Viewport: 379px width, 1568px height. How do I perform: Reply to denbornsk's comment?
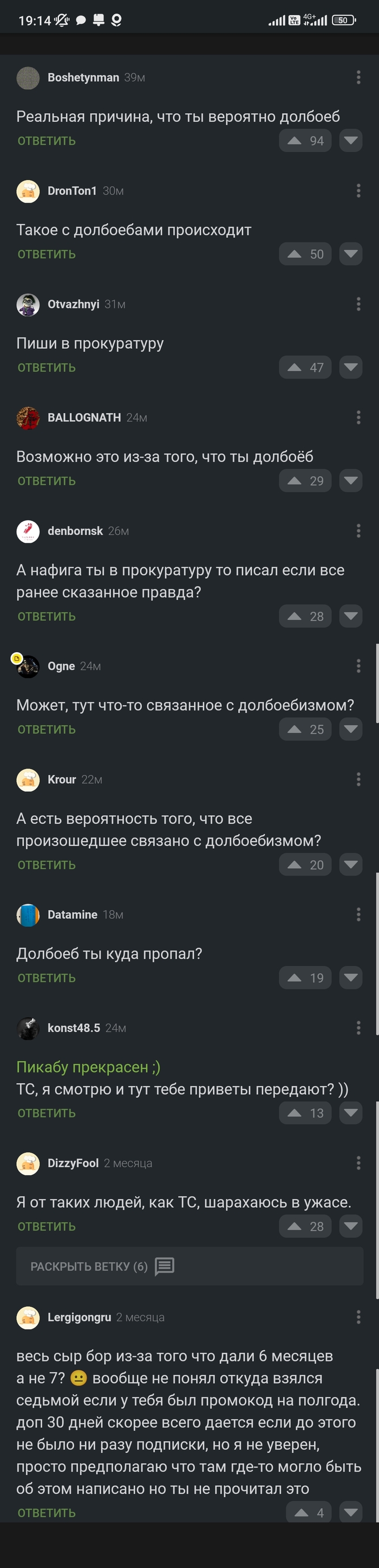tap(46, 616)
